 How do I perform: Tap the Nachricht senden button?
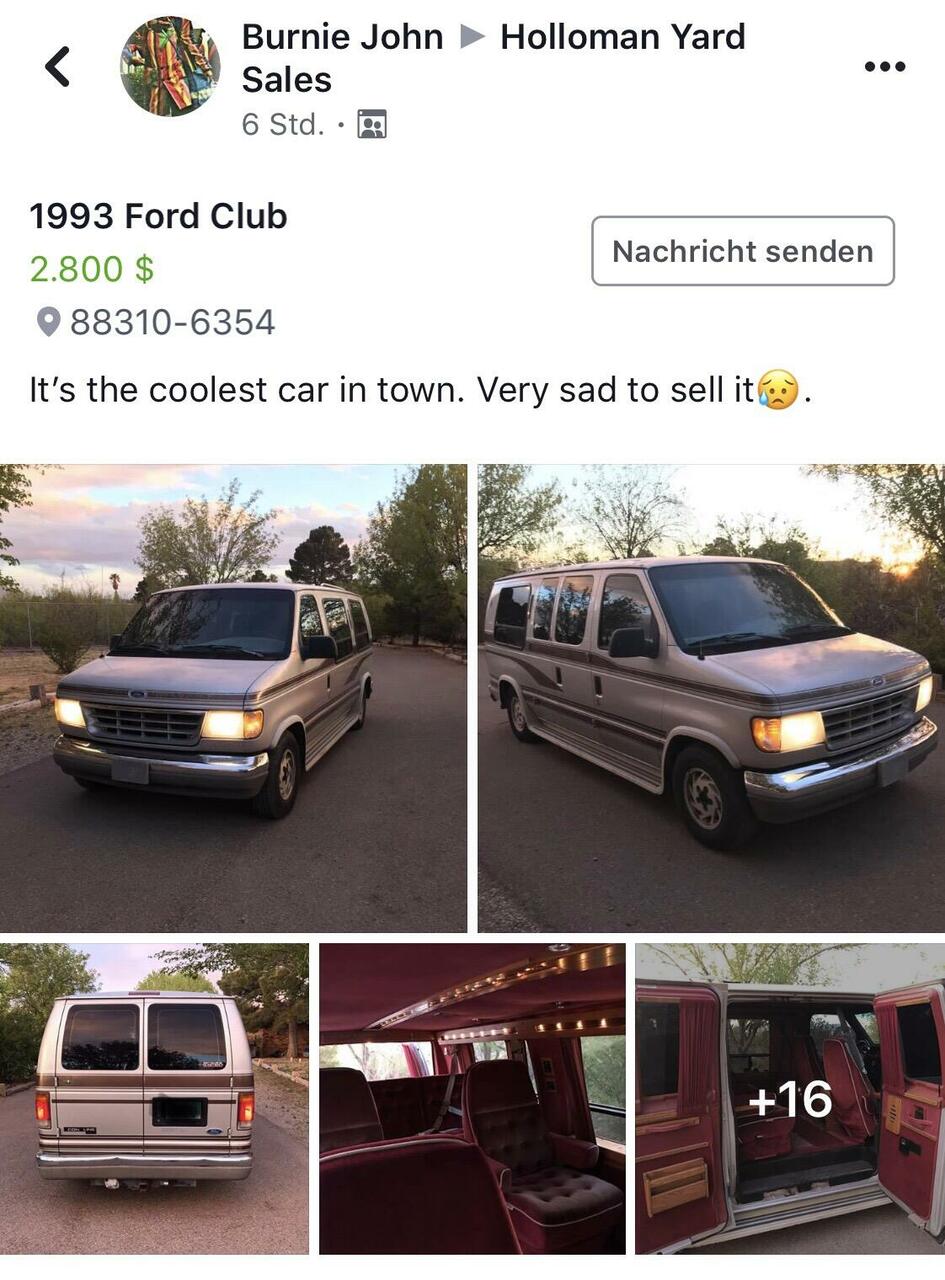(x=742, y=251)
